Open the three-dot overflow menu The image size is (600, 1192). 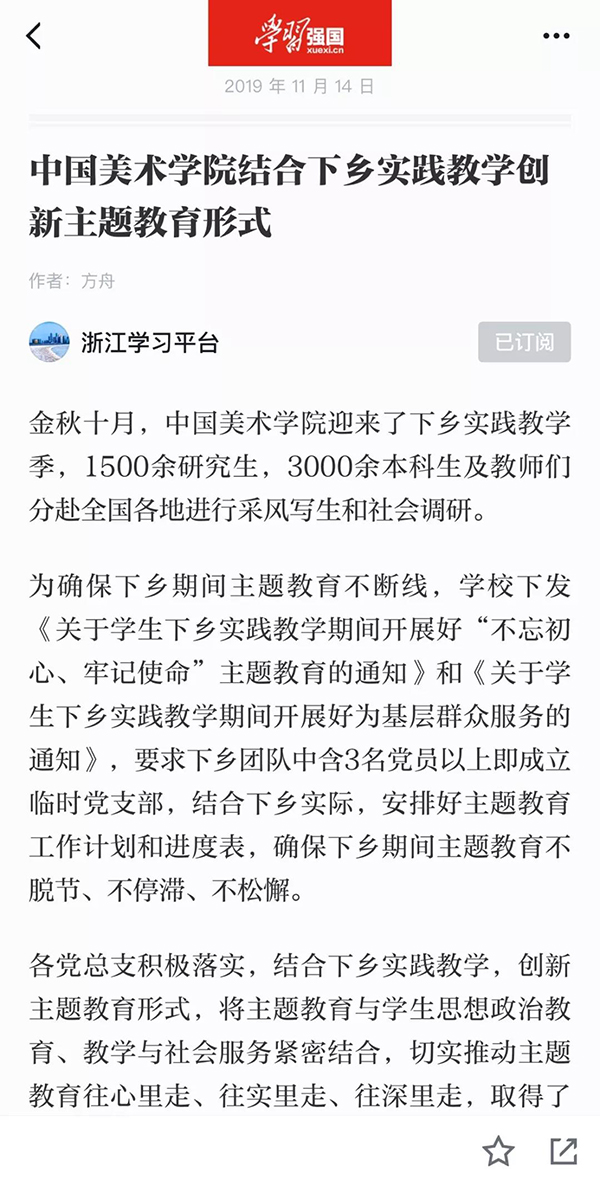pos(556,36)
